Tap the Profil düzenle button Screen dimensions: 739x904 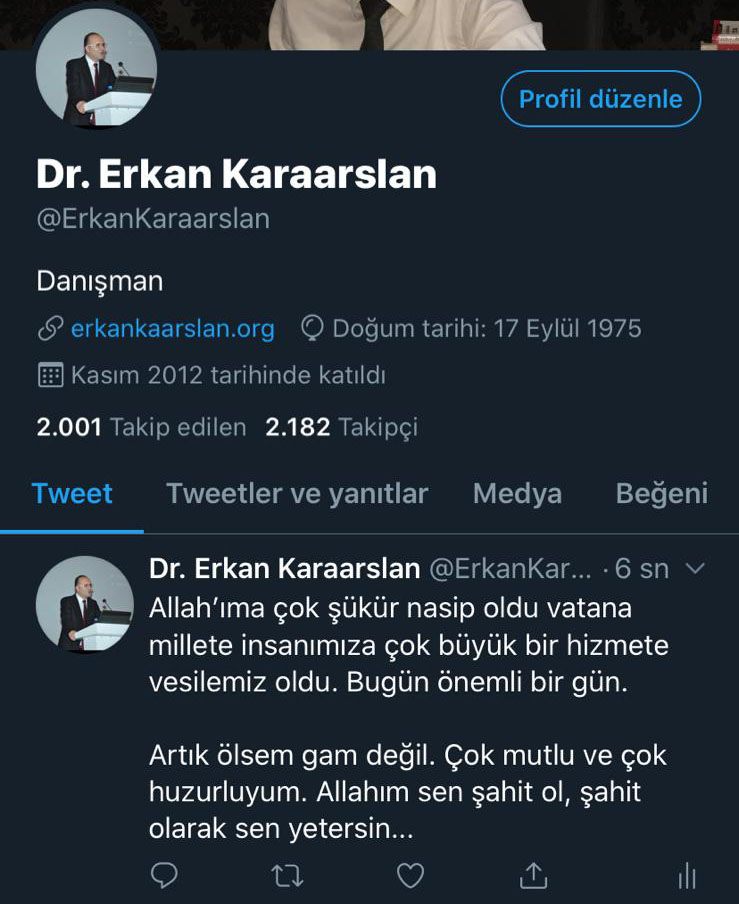tap(600, 99)
